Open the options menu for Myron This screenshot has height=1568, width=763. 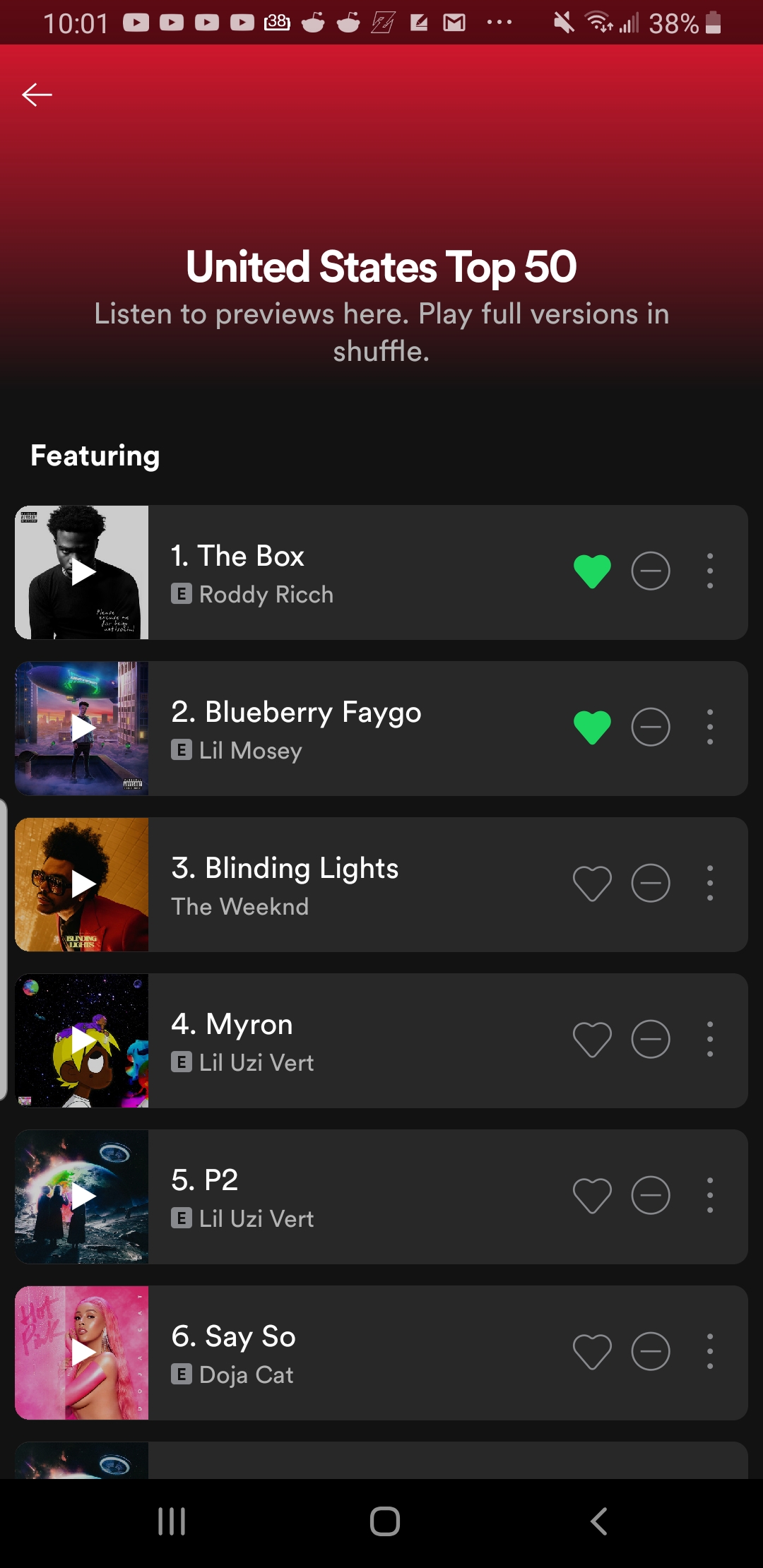pos(709,1039)
